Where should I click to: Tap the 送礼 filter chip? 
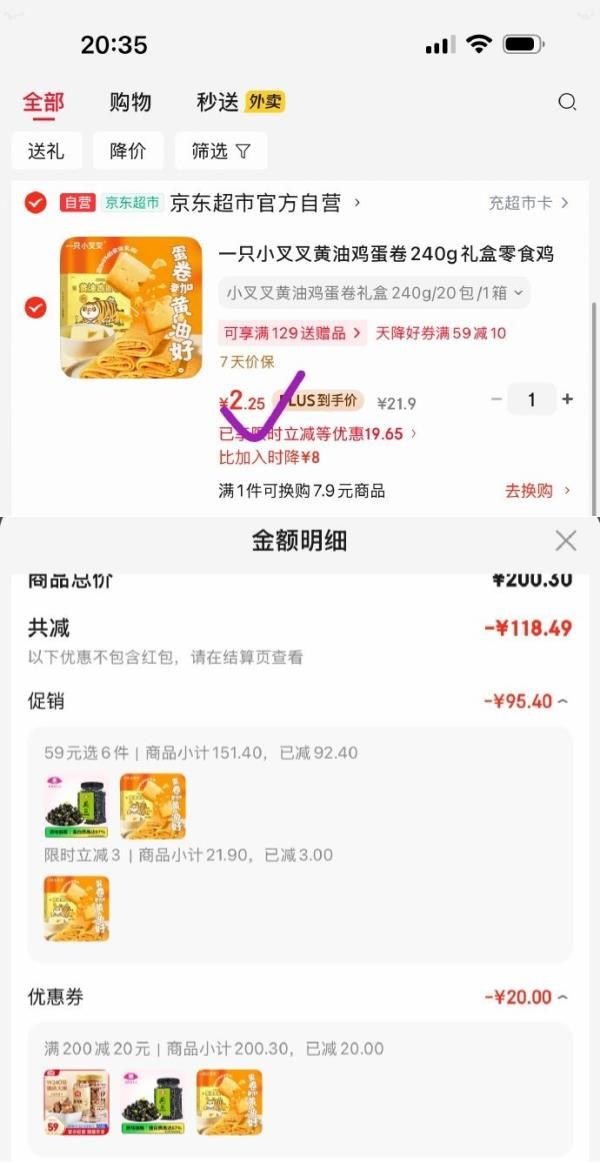point(46,151)
